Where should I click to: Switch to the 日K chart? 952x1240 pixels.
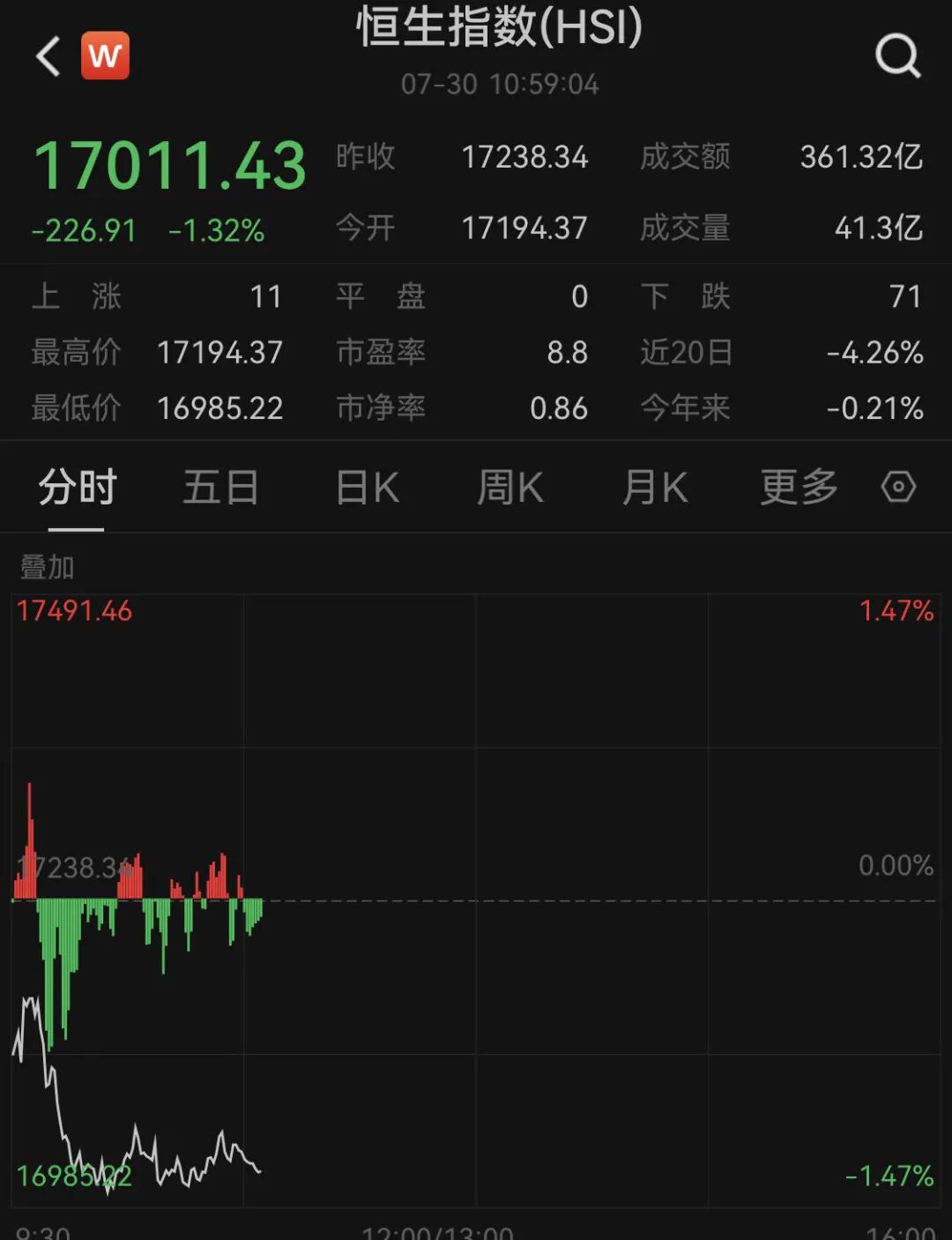point(367,487)
